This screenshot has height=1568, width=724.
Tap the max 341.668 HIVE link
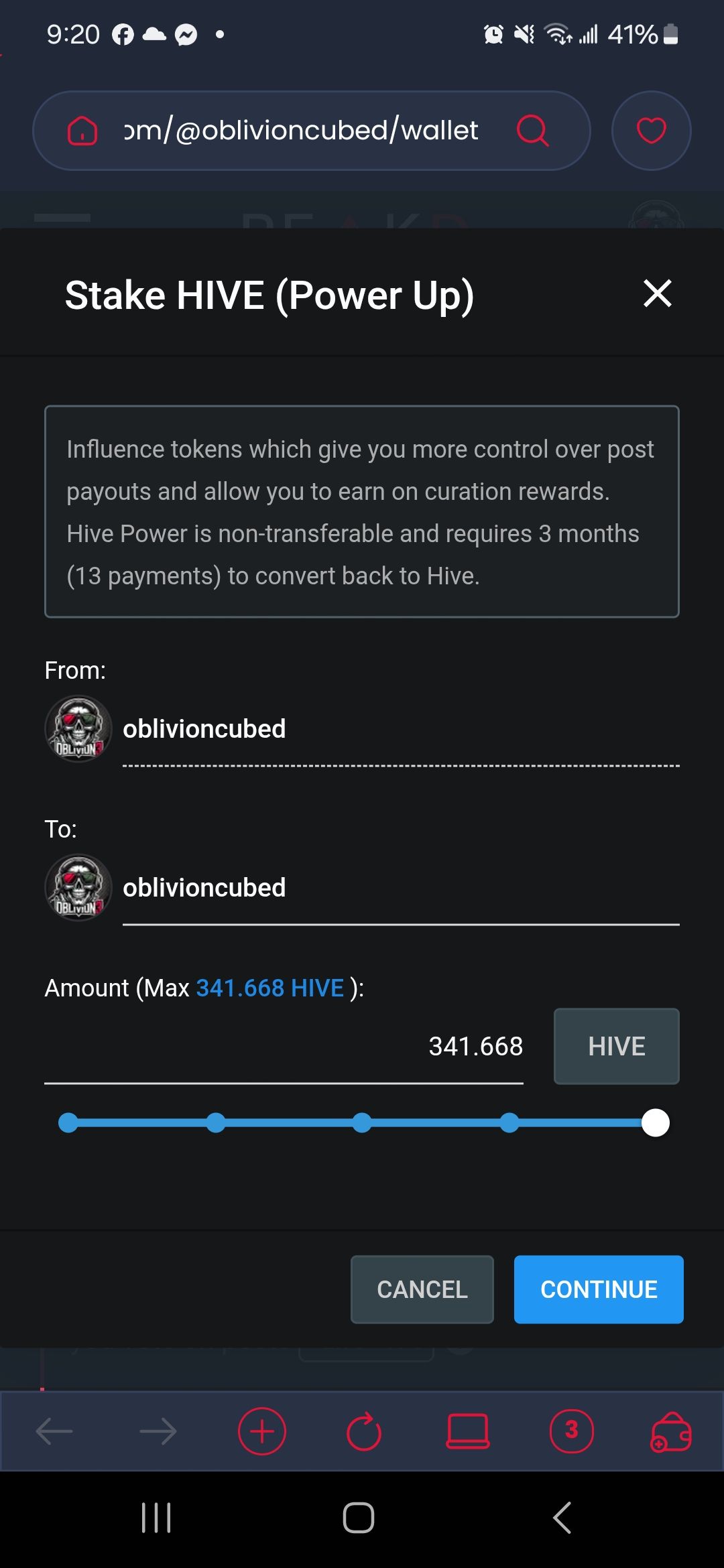point(269,988)
